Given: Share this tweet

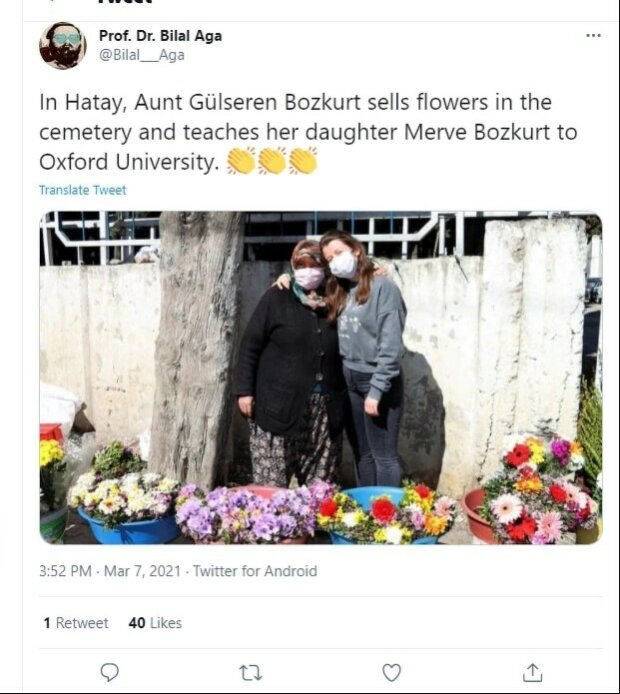Looking at the screenshot, I should (x=533, y=671).
